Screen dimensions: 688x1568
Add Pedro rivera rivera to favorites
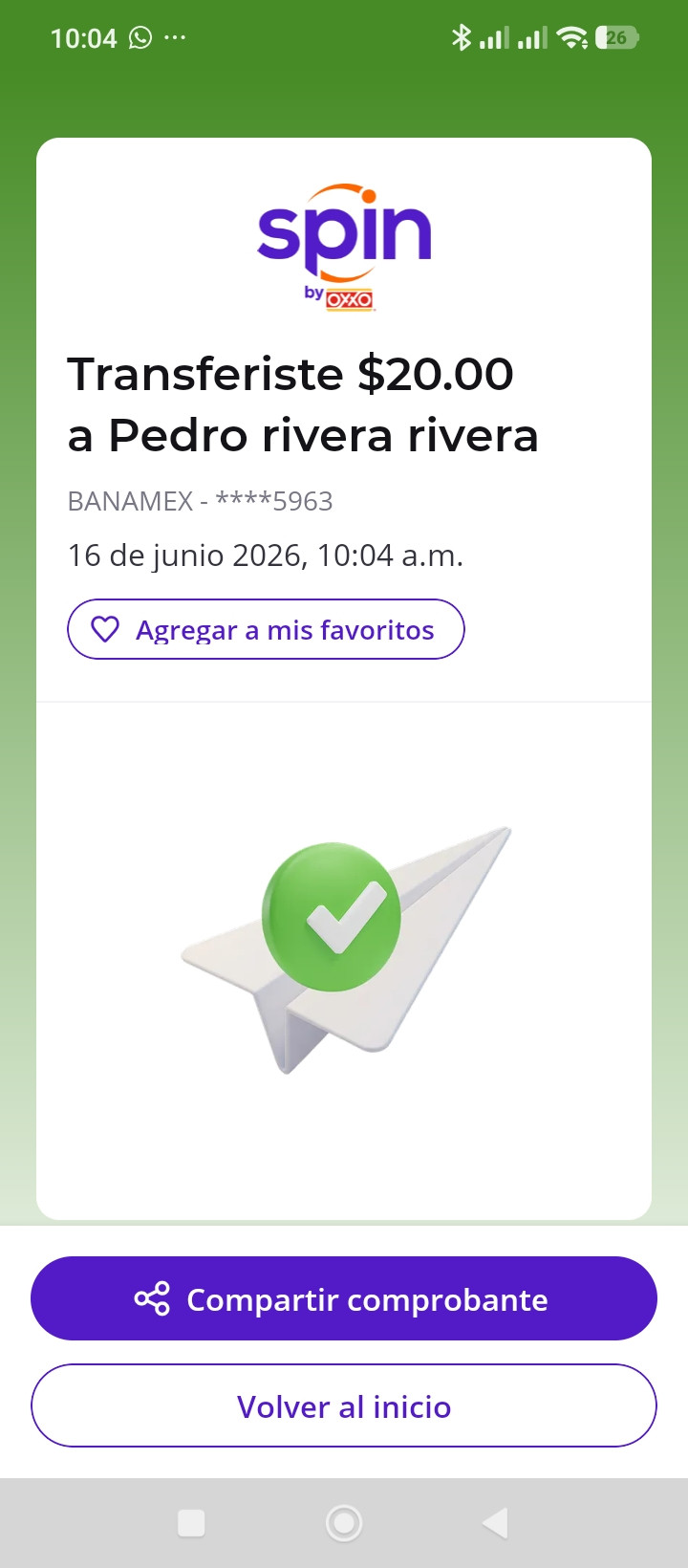(266, 629)
